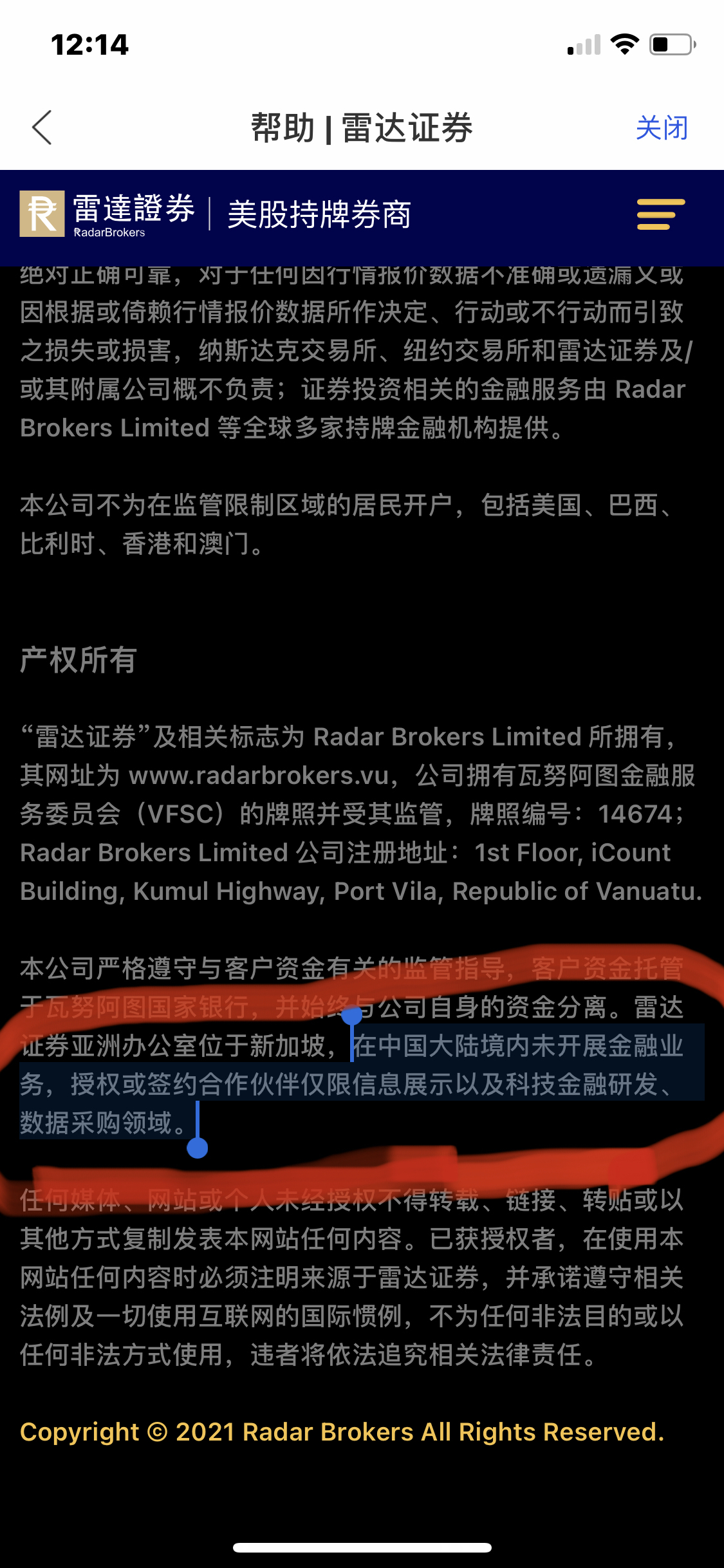This screenshot has height=1568, width=724.
Task: Tap 关闭 to close the help page
Action: pos(662,127)
